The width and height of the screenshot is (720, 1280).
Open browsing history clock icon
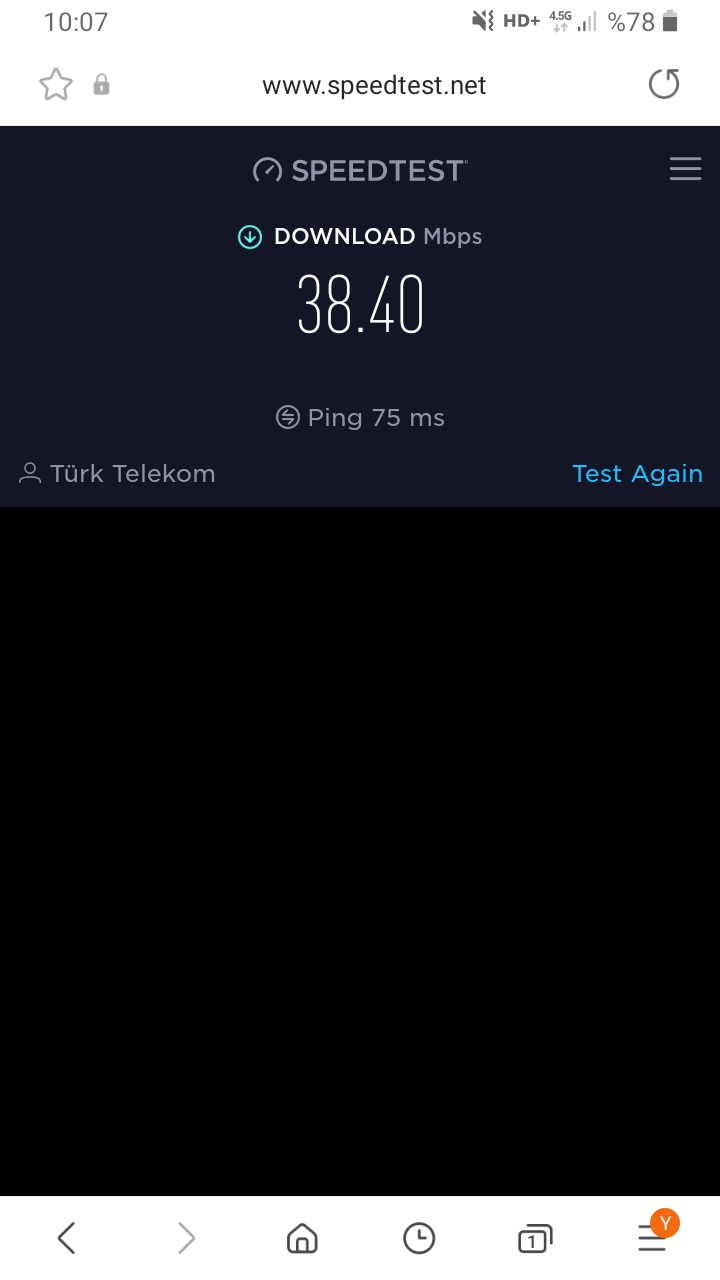coord(419,1239)
